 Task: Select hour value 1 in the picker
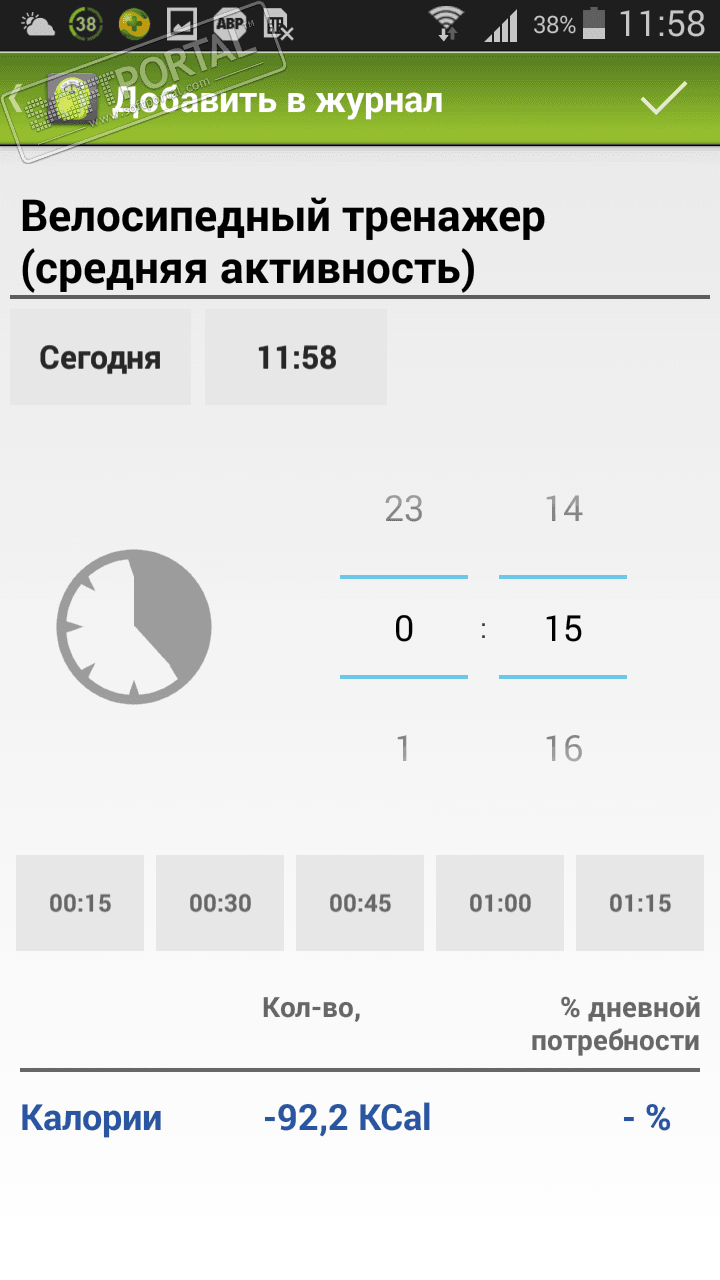point(404,748)
